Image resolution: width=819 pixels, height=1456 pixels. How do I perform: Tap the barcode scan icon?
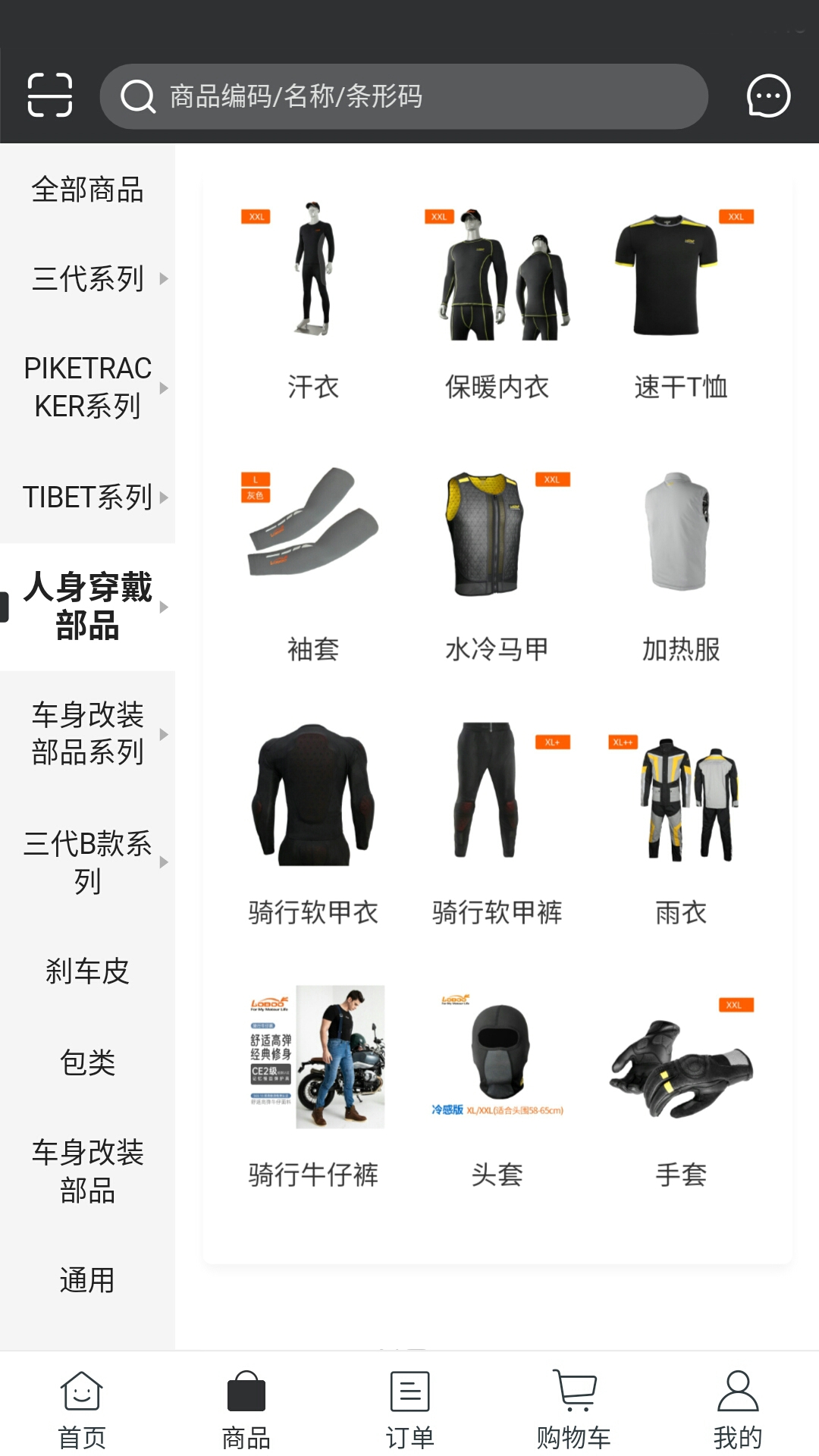coord(50,96)
